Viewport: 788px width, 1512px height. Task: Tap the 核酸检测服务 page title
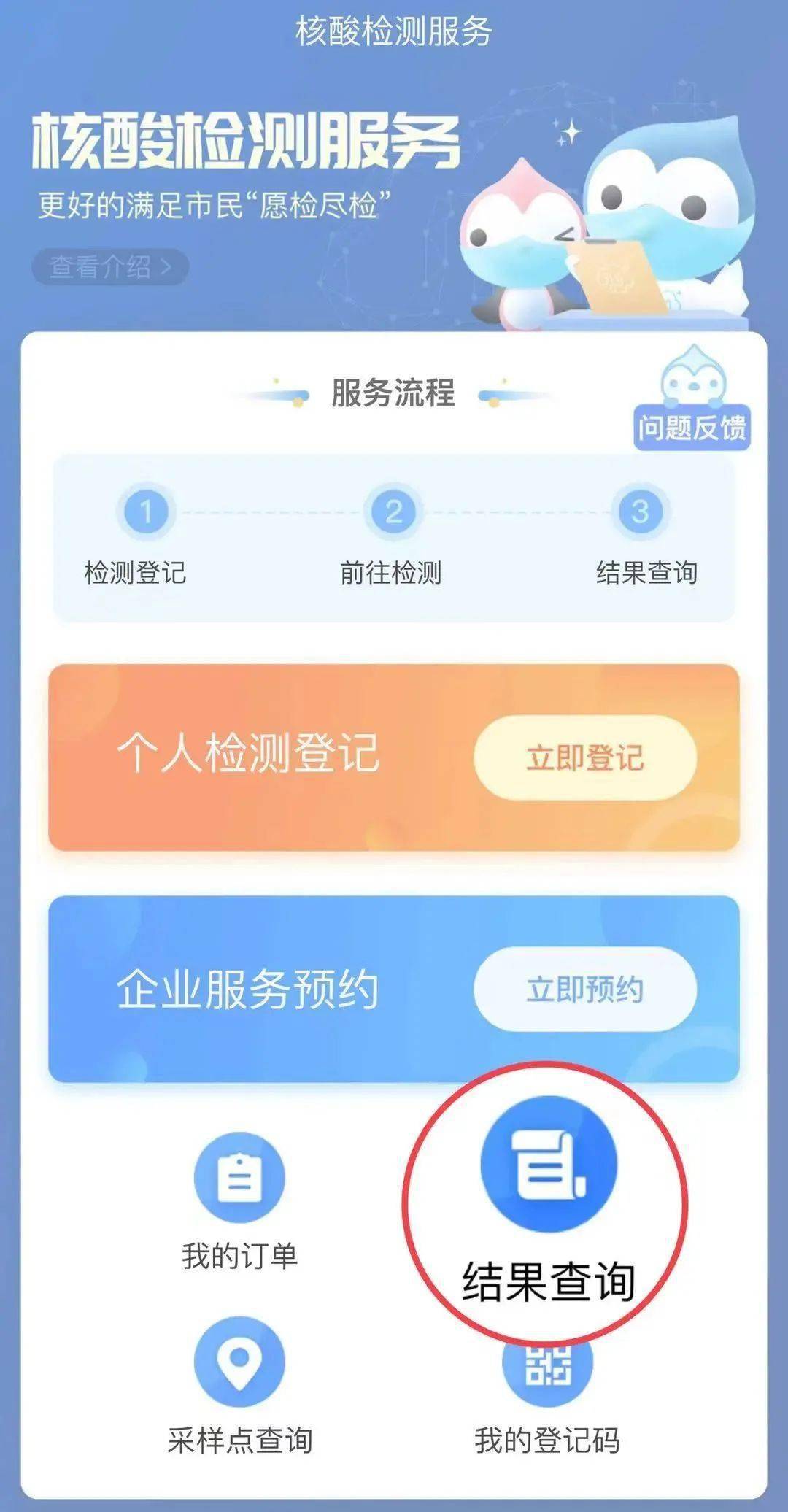click(x=394, y=29)
